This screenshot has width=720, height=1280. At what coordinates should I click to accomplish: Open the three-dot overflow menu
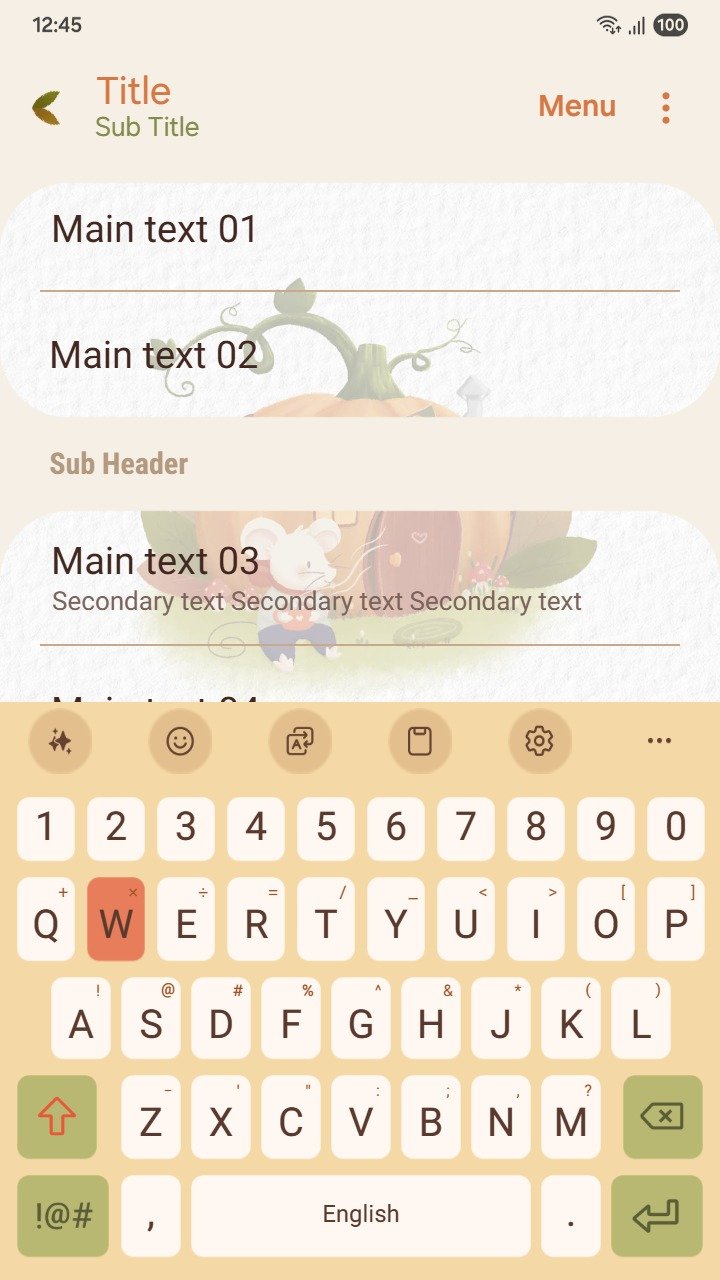pyautogui.click(x=666, y=108)
